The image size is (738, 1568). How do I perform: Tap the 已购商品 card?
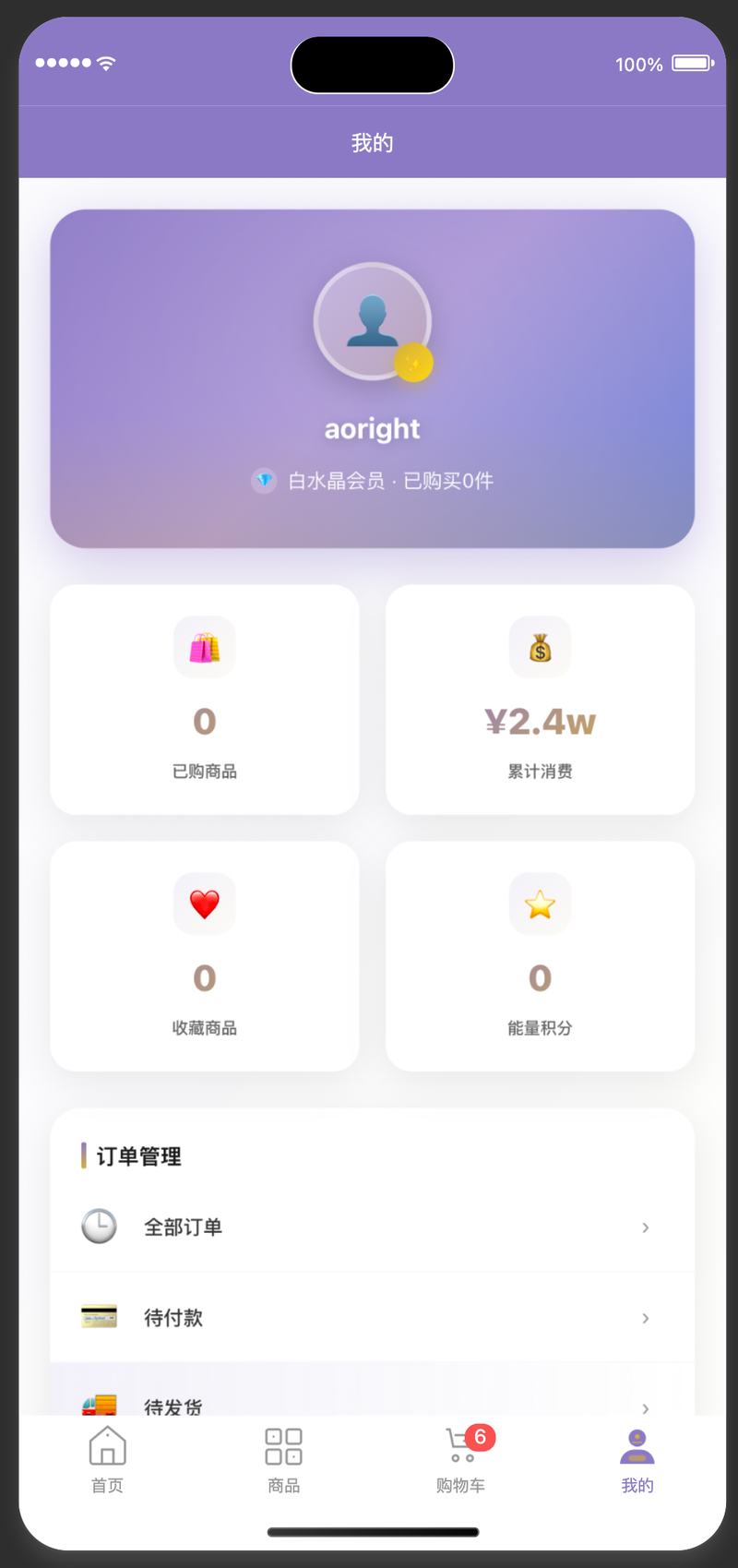point(205,700)
